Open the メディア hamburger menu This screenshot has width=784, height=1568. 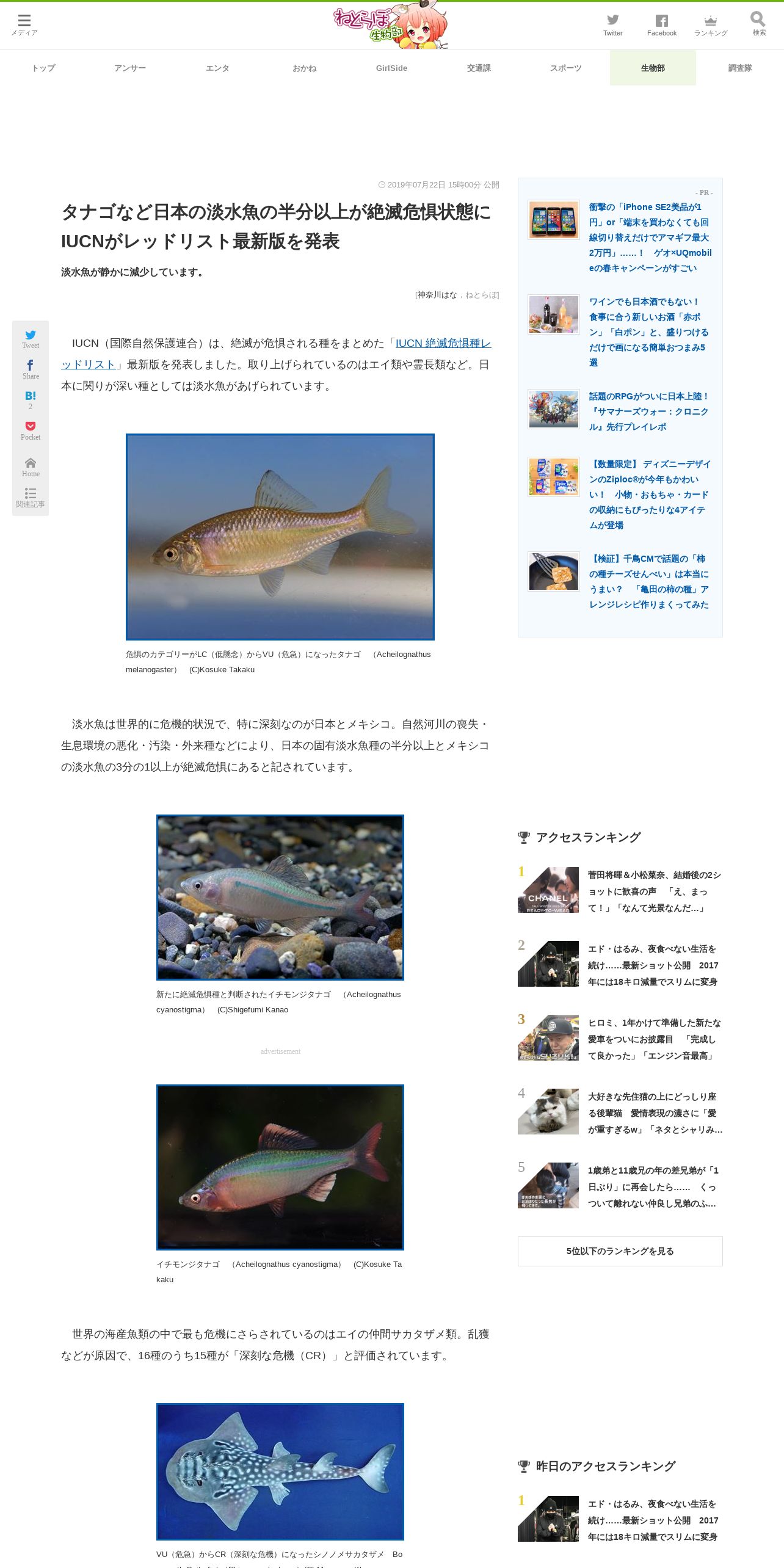click(24, 24)
